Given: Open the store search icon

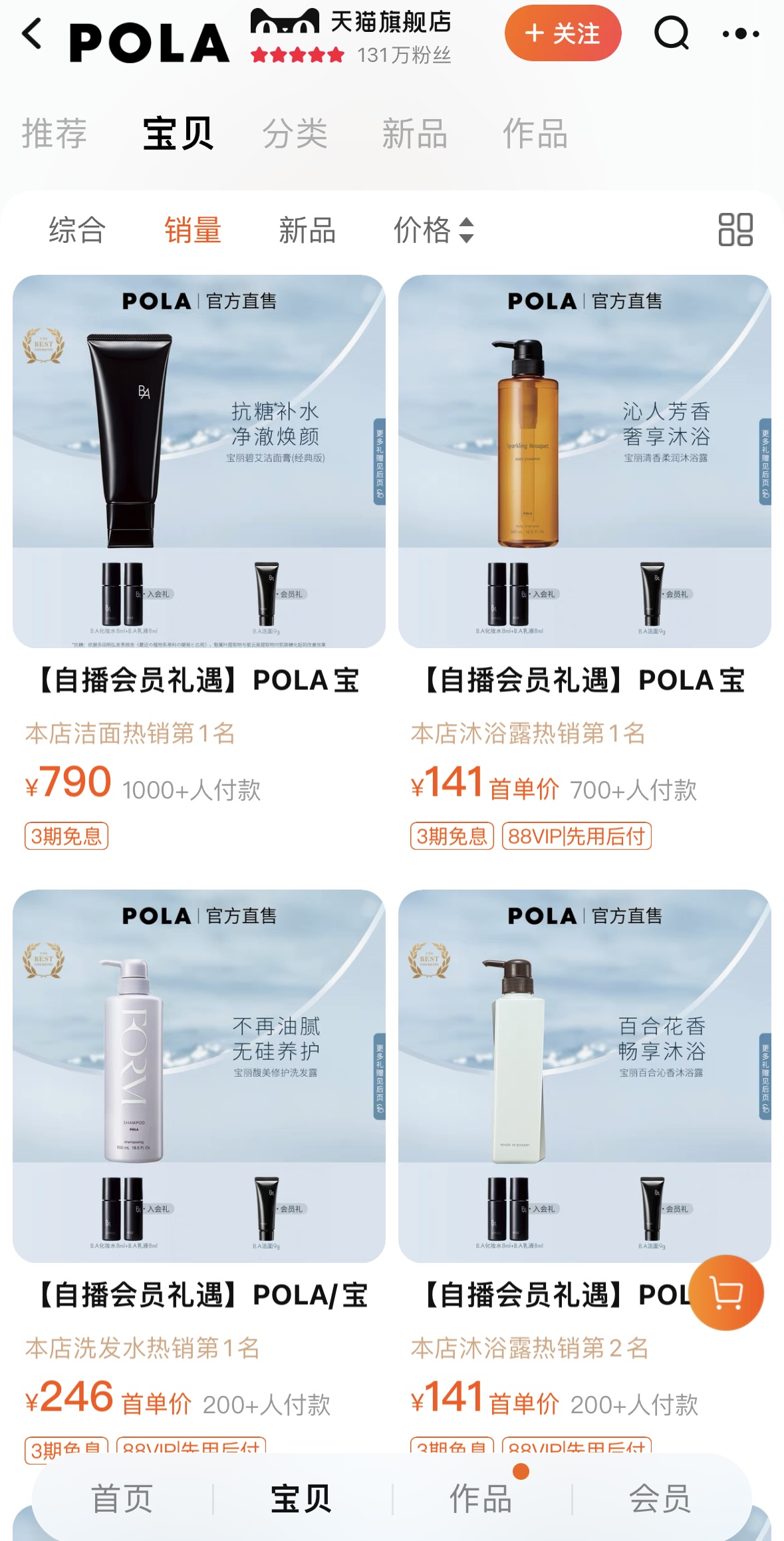Looking at the screenshot, I should point(671,33).
